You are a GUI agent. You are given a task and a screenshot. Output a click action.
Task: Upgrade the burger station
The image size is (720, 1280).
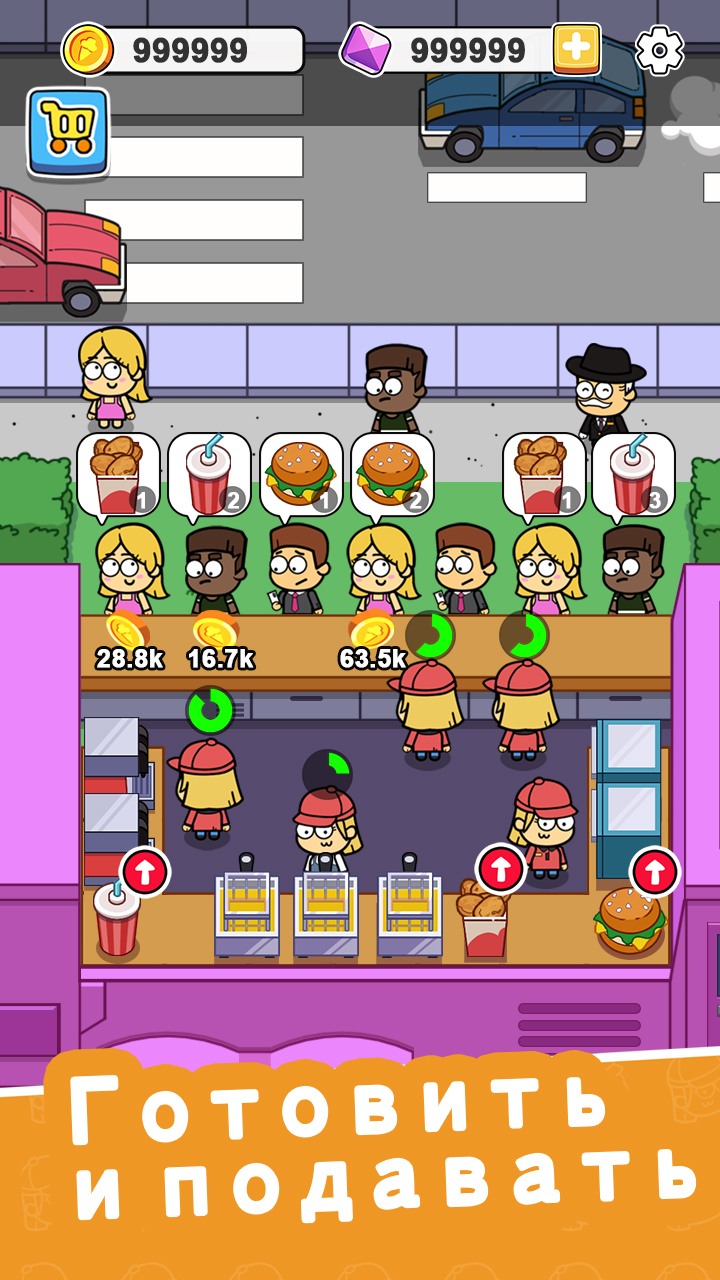click(x=655, y=872)
